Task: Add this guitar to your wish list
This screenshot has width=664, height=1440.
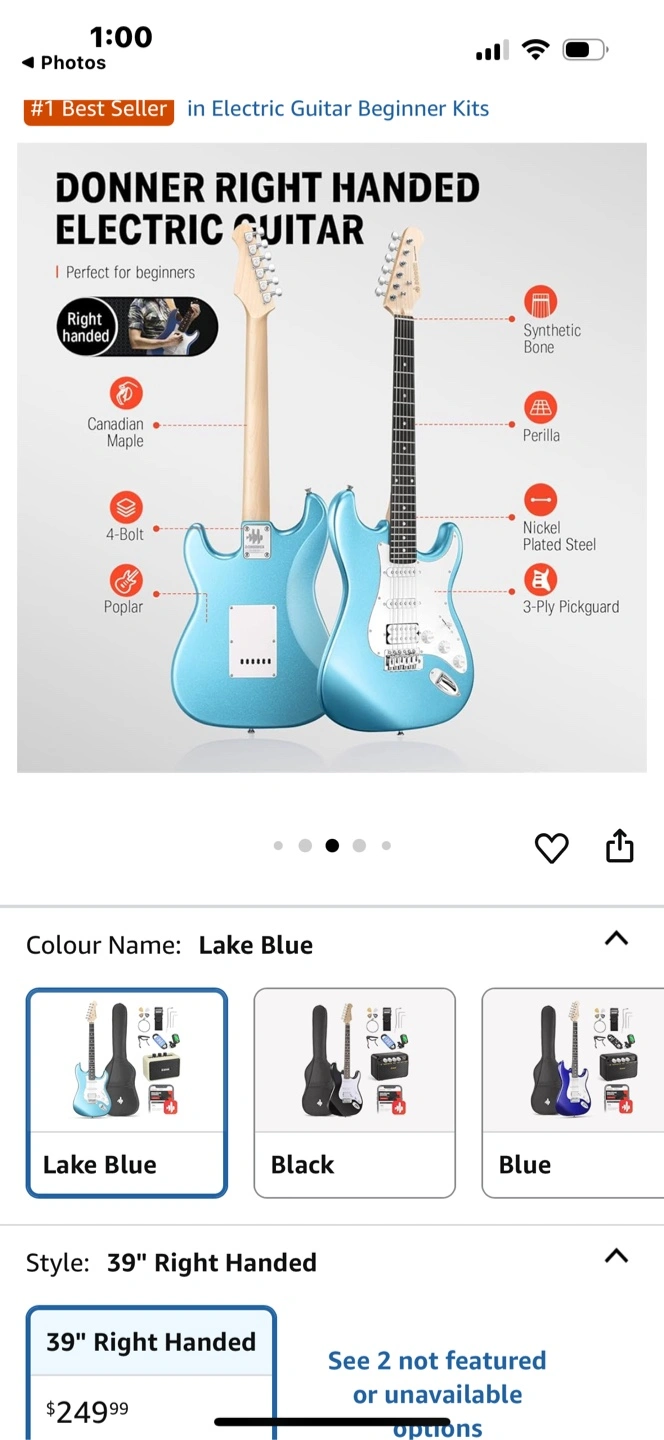Action: click(551, 848)
